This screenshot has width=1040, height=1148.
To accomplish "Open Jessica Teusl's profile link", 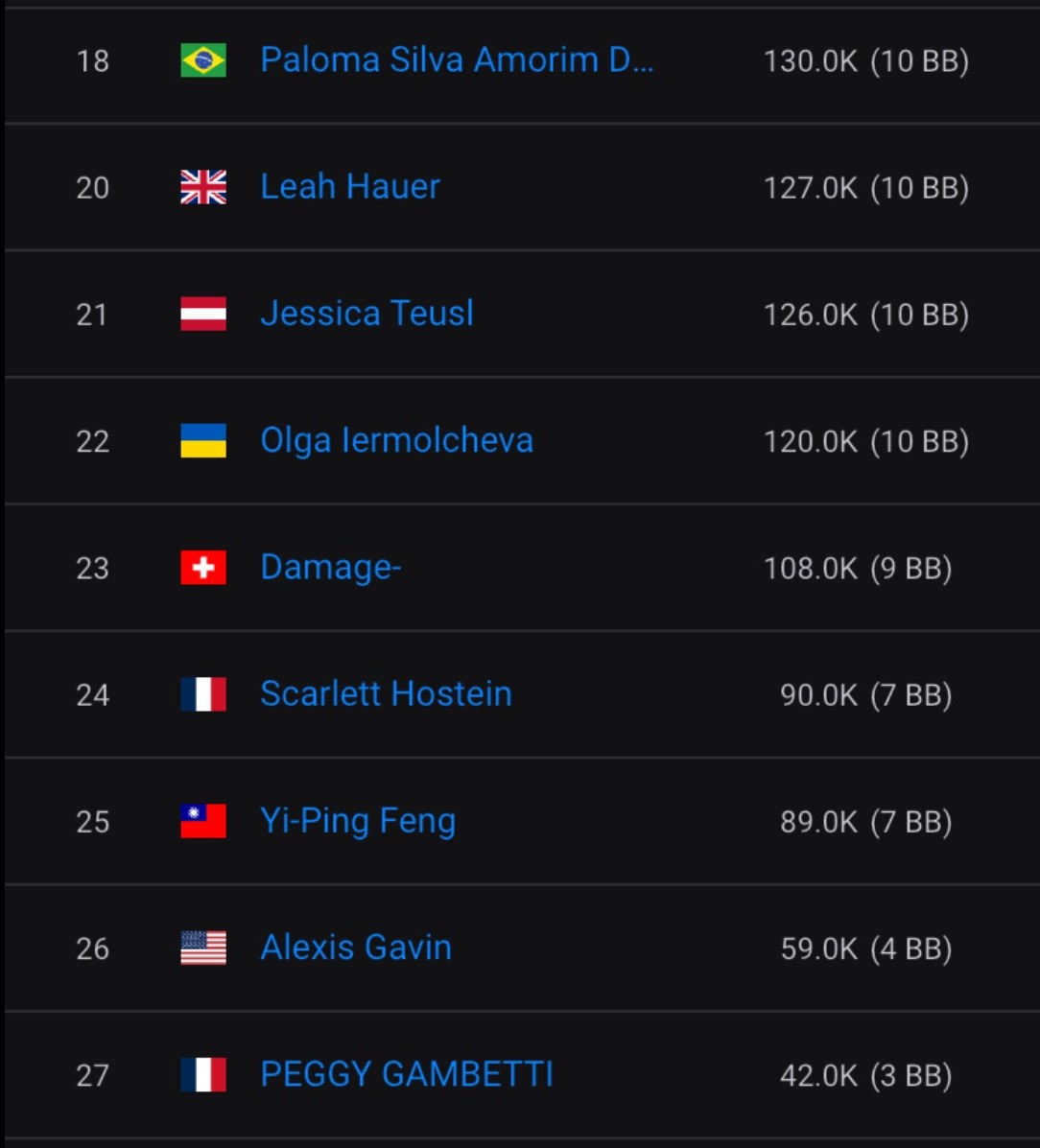I will point(366,314).
